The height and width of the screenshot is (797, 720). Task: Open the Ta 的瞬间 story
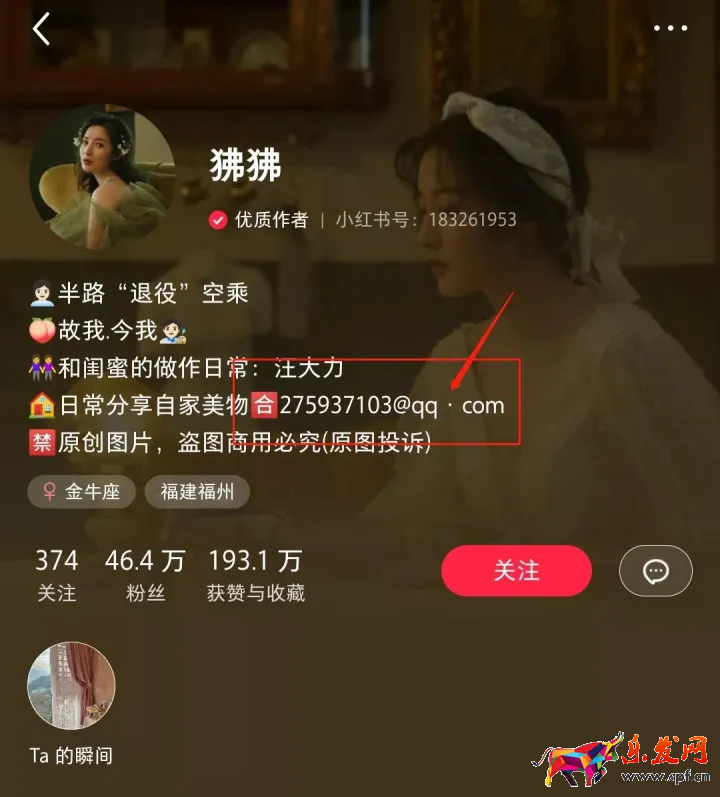(x=71, y=687)
